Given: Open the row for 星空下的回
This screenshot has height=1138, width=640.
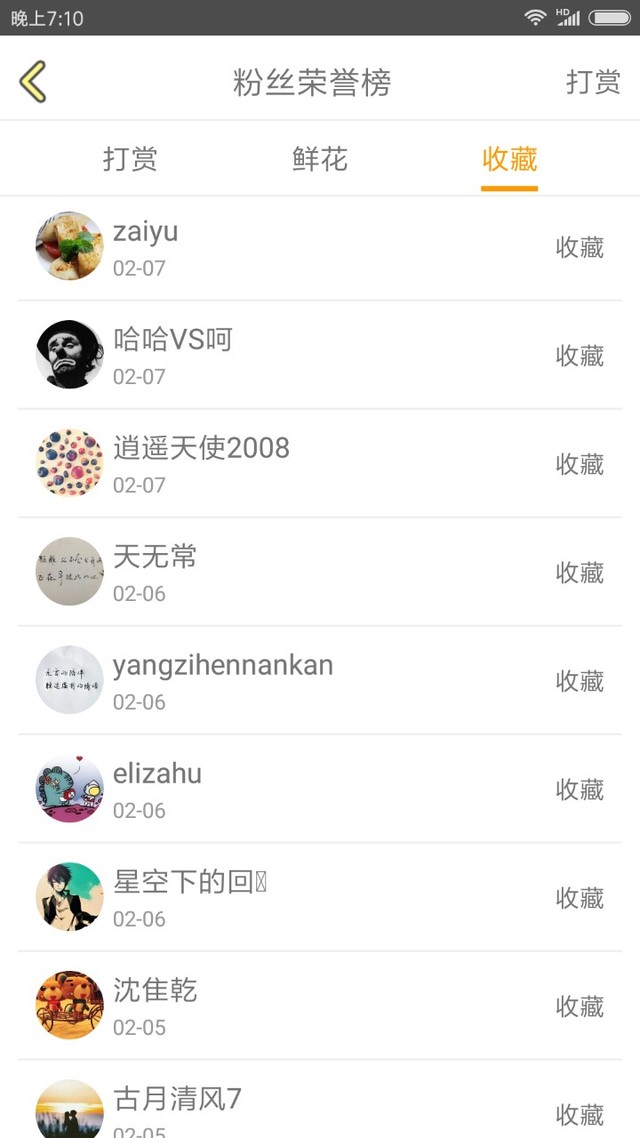Looking at the screenshot, I should click(320, 897).
